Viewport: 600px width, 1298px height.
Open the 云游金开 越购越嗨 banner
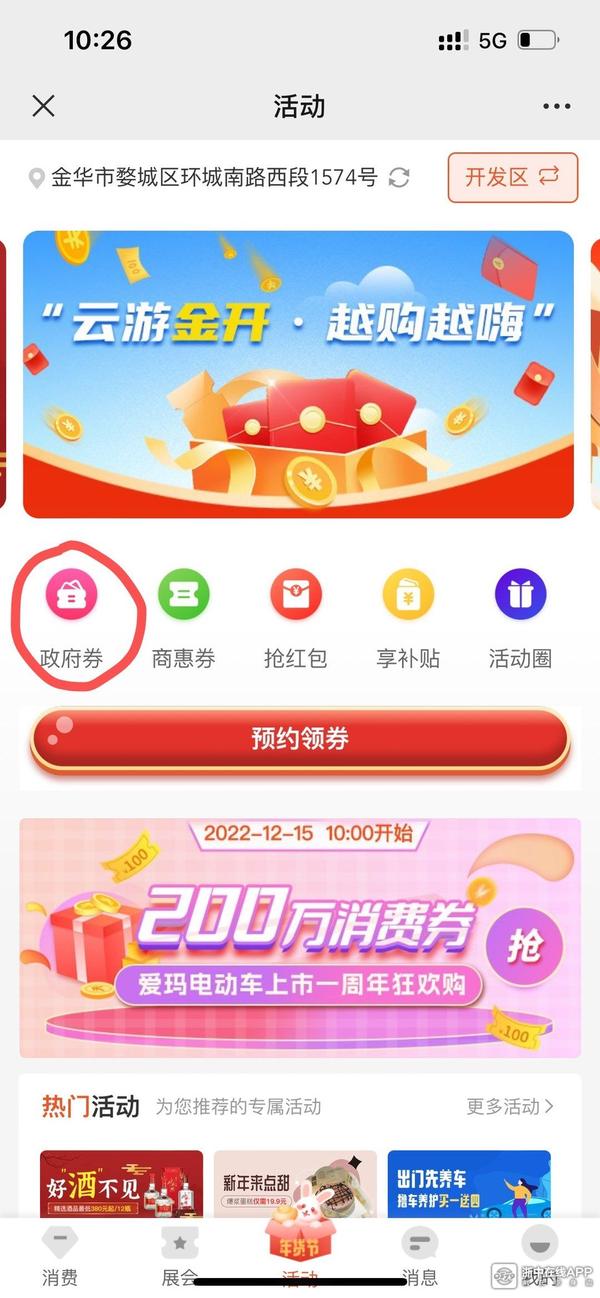click(x=298, y=374)
